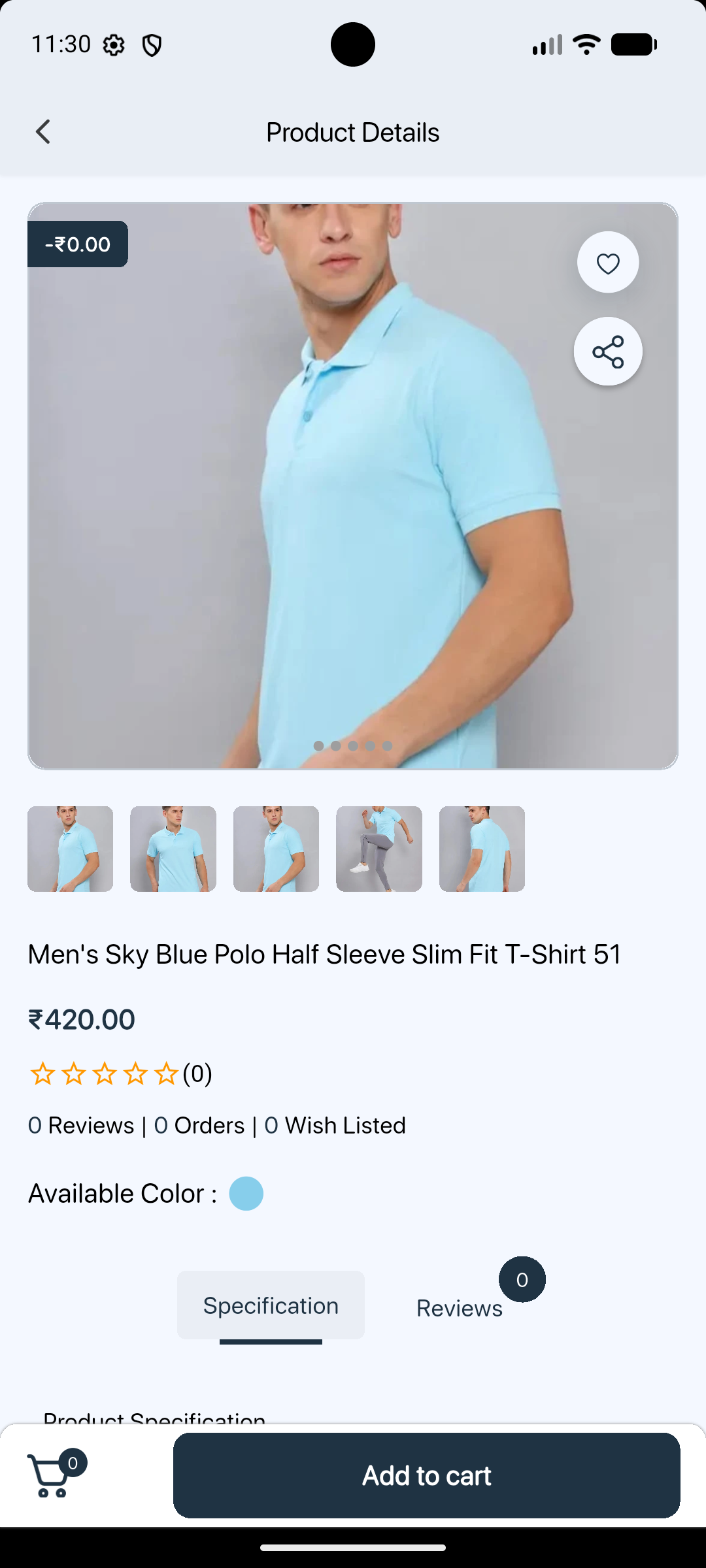Screen dimensions: 706x1568
Task: Select the third product thumbnail
Action: click(276, 849)
